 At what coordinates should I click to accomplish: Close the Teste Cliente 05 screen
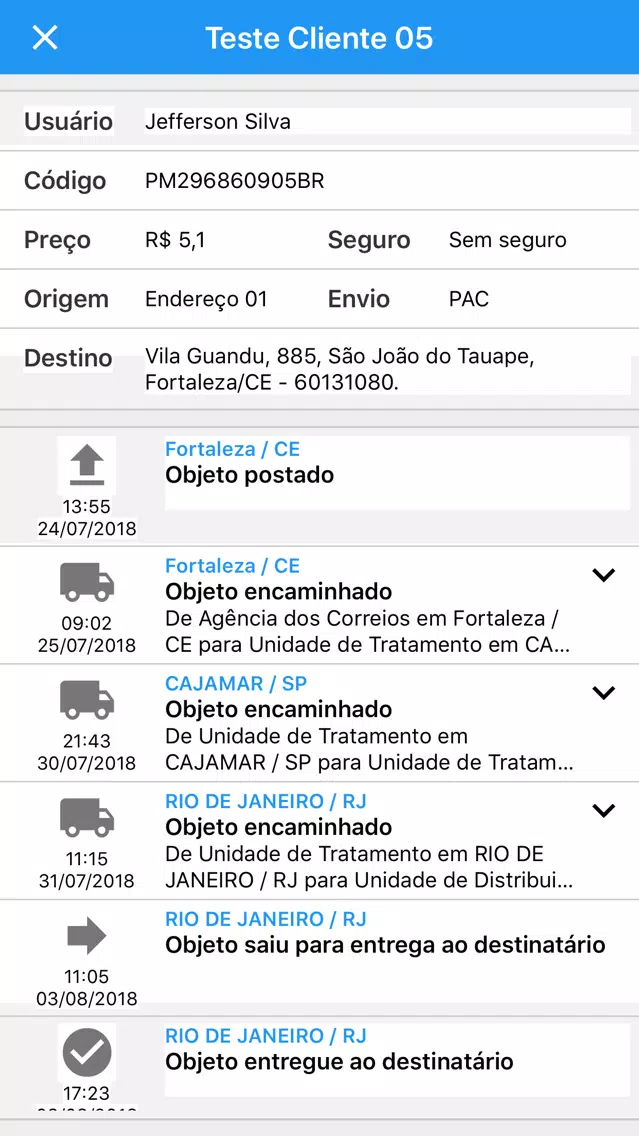pyautogui.click(x=45, y=38)
